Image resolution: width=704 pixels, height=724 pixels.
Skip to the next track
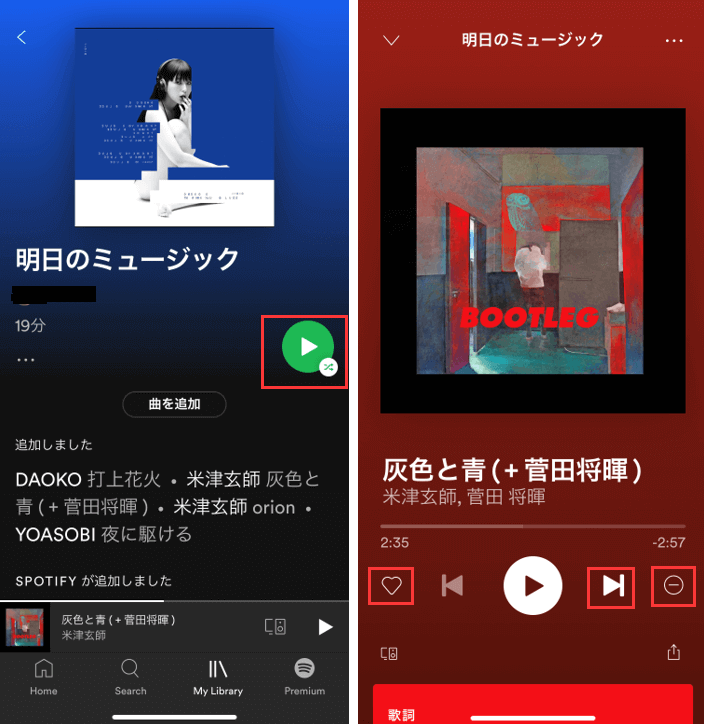[612, 586]
